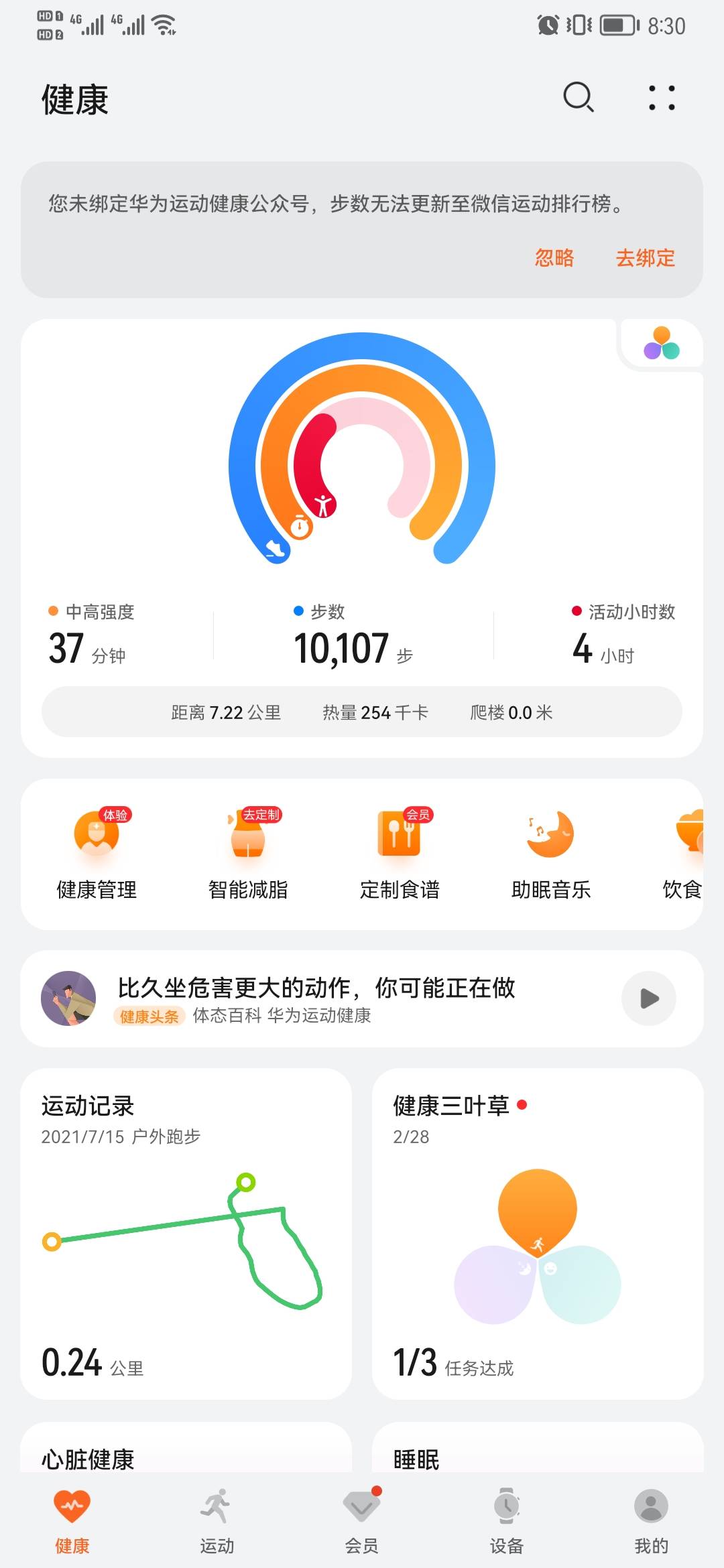
Task: Open the colored rings settings icon on activity card
Action: tap(661, 345)
